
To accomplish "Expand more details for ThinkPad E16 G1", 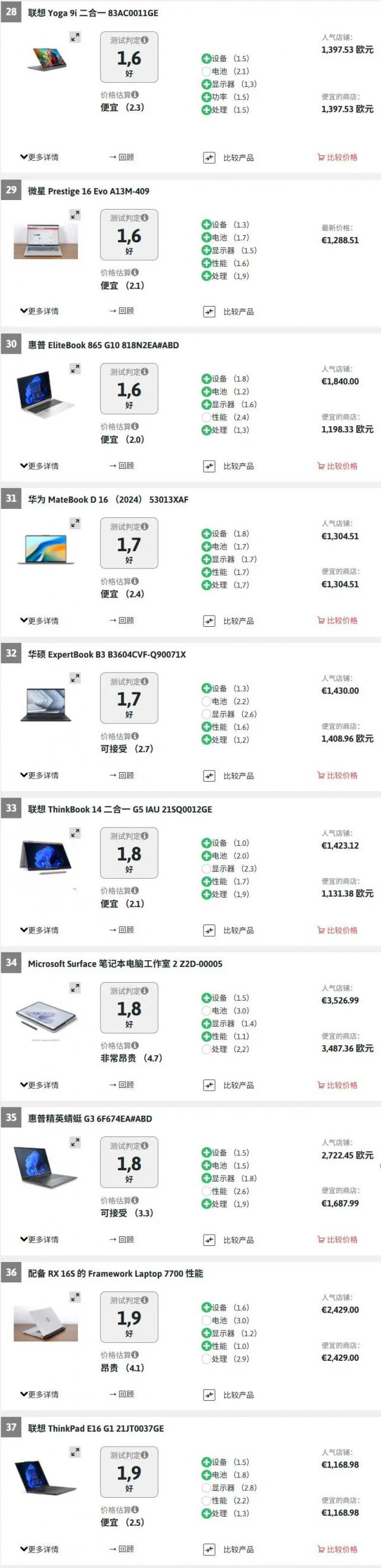I will (39, 1549).
